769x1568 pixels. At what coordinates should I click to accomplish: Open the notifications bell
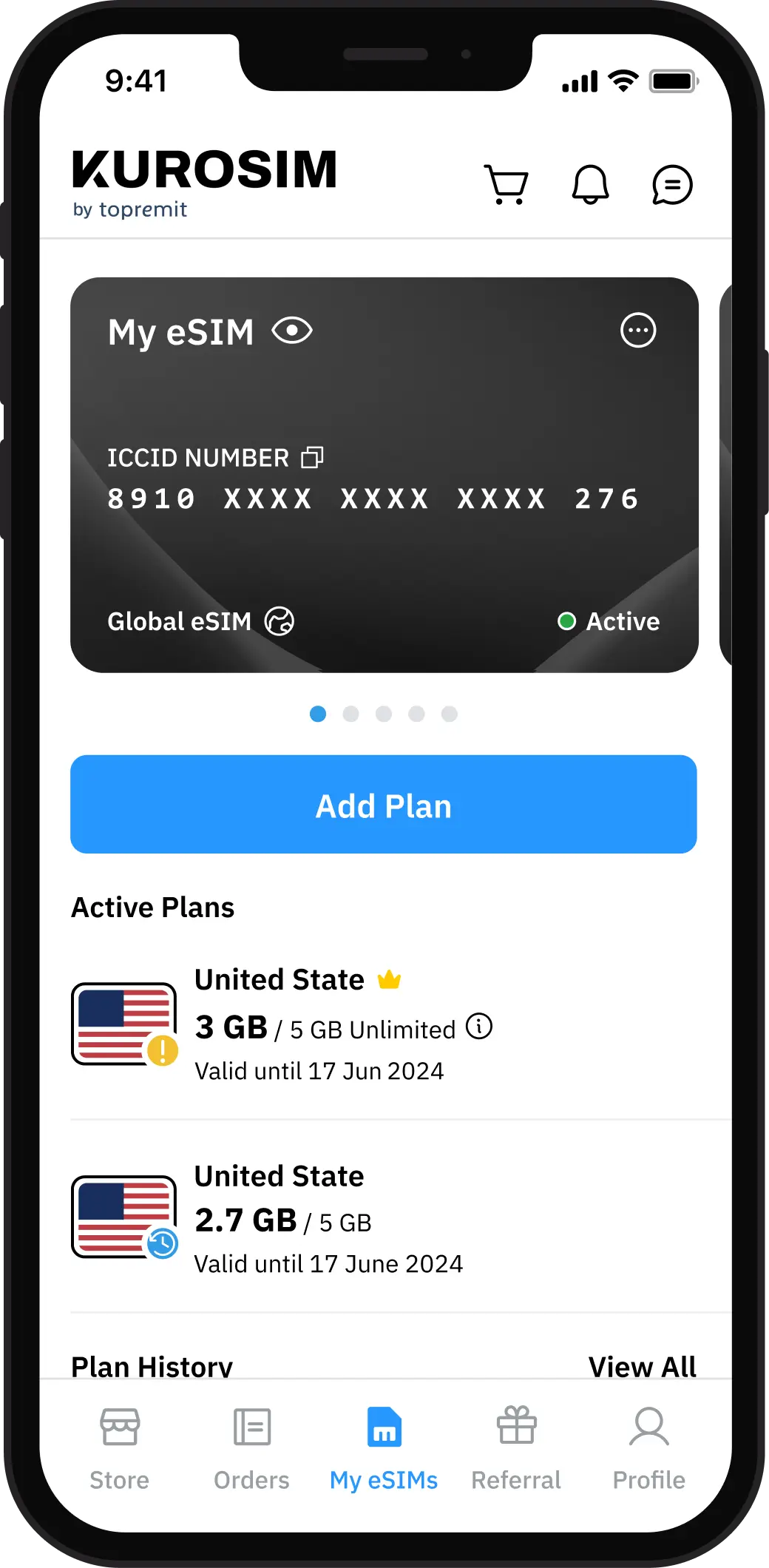pyautogui.click(x=590, y=185)
